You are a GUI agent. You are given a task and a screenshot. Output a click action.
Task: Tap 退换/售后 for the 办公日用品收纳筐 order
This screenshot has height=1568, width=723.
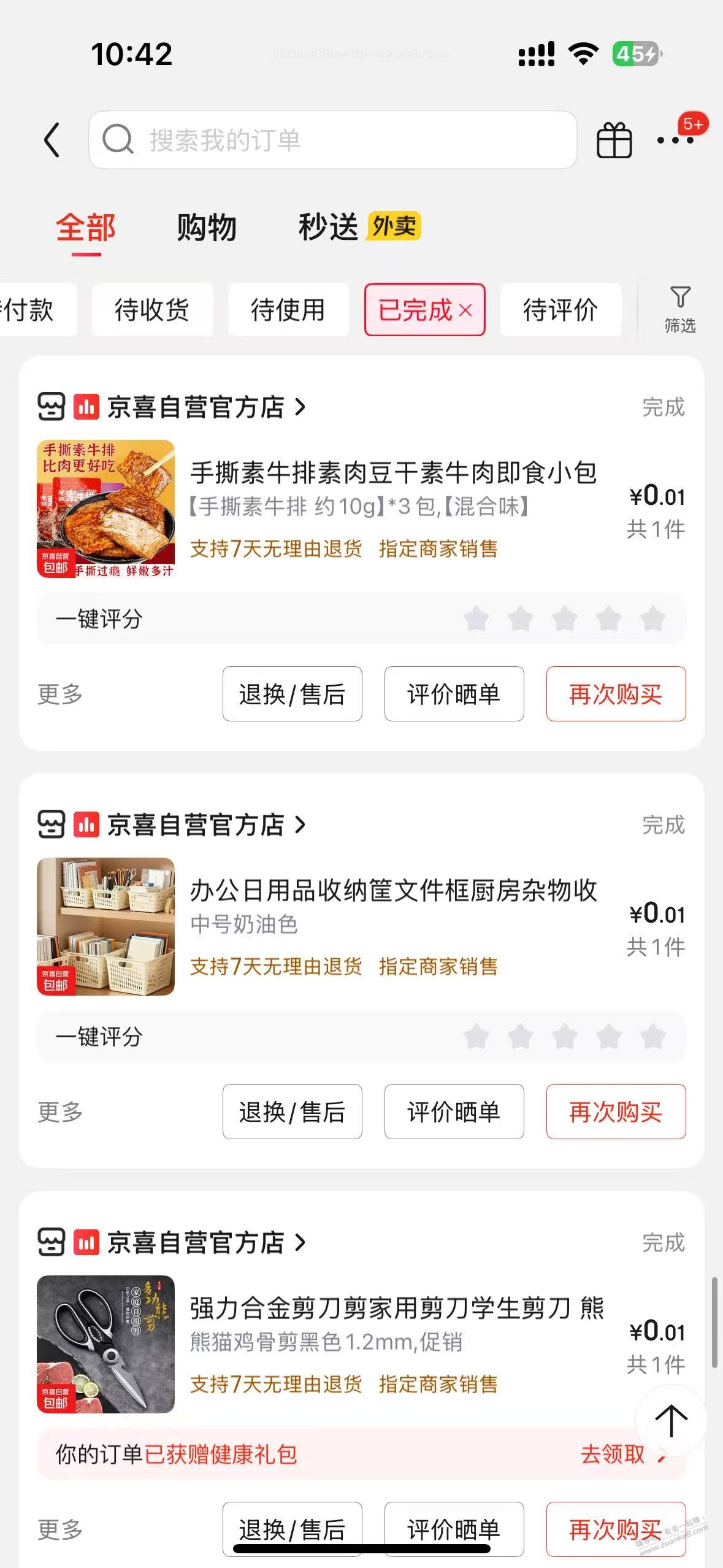(292, 1112)
